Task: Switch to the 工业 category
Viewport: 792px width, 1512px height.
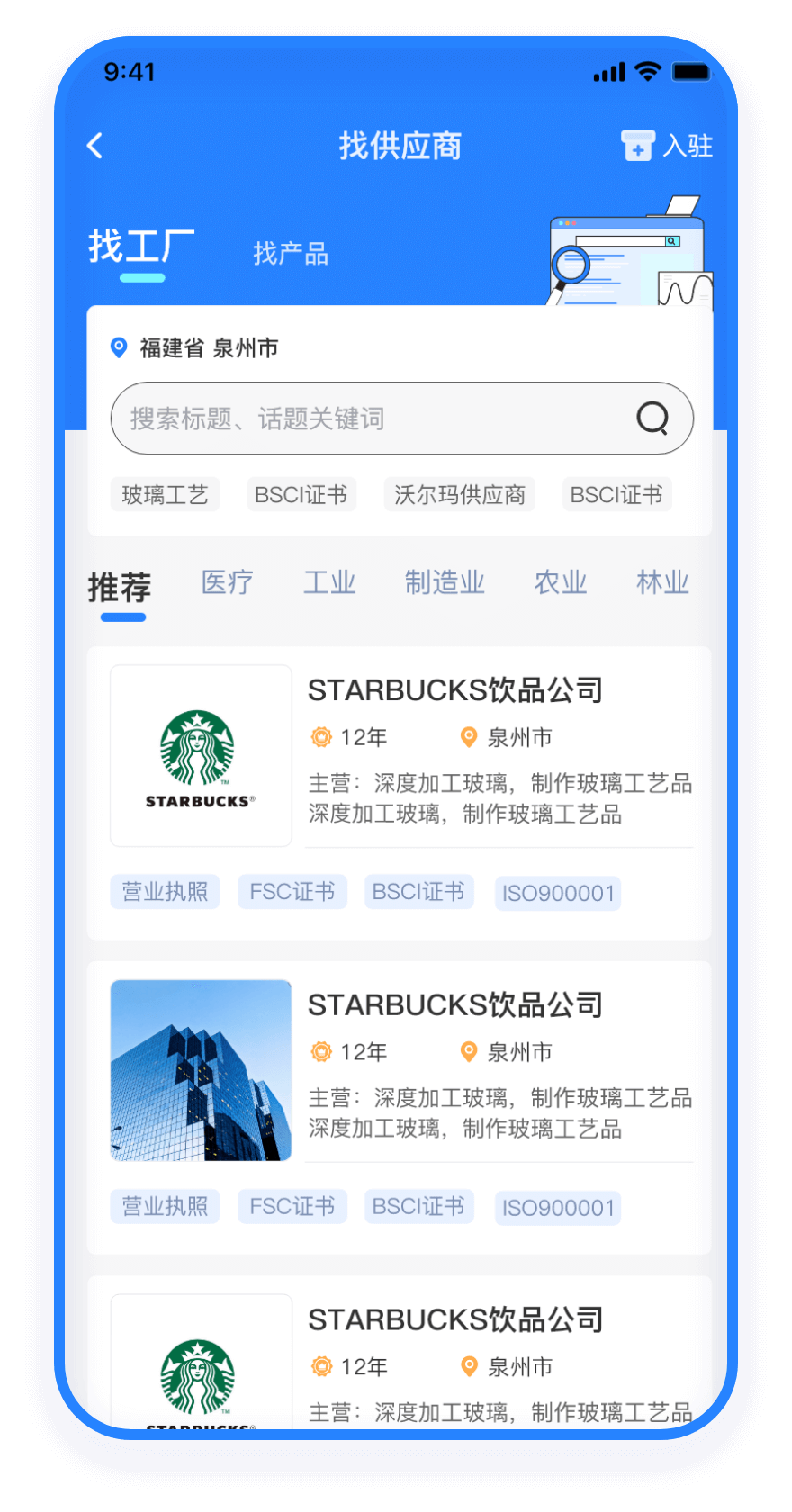Action: pyautogui.click(x=329, y=582)
